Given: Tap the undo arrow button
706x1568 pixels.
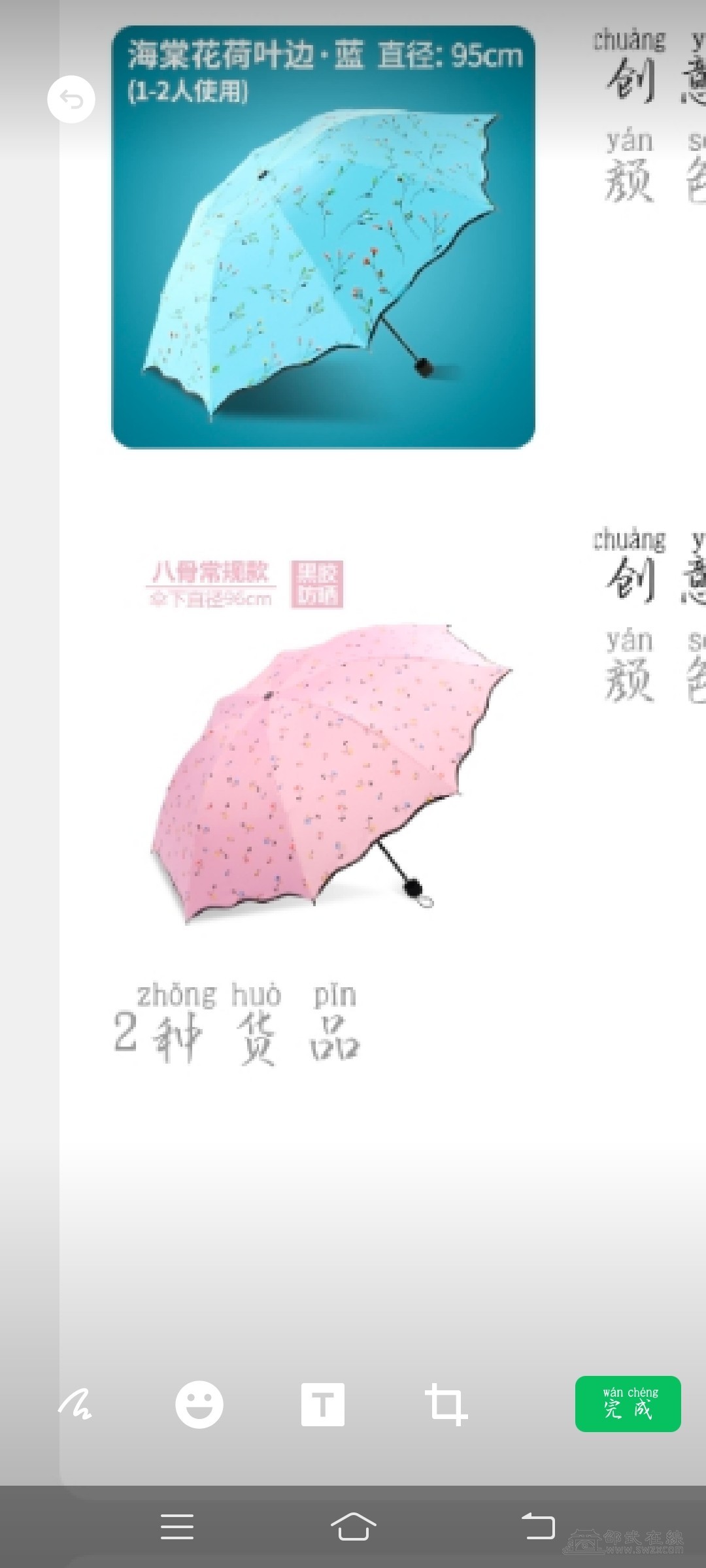Looking at the screenshot, I should 71,99.
